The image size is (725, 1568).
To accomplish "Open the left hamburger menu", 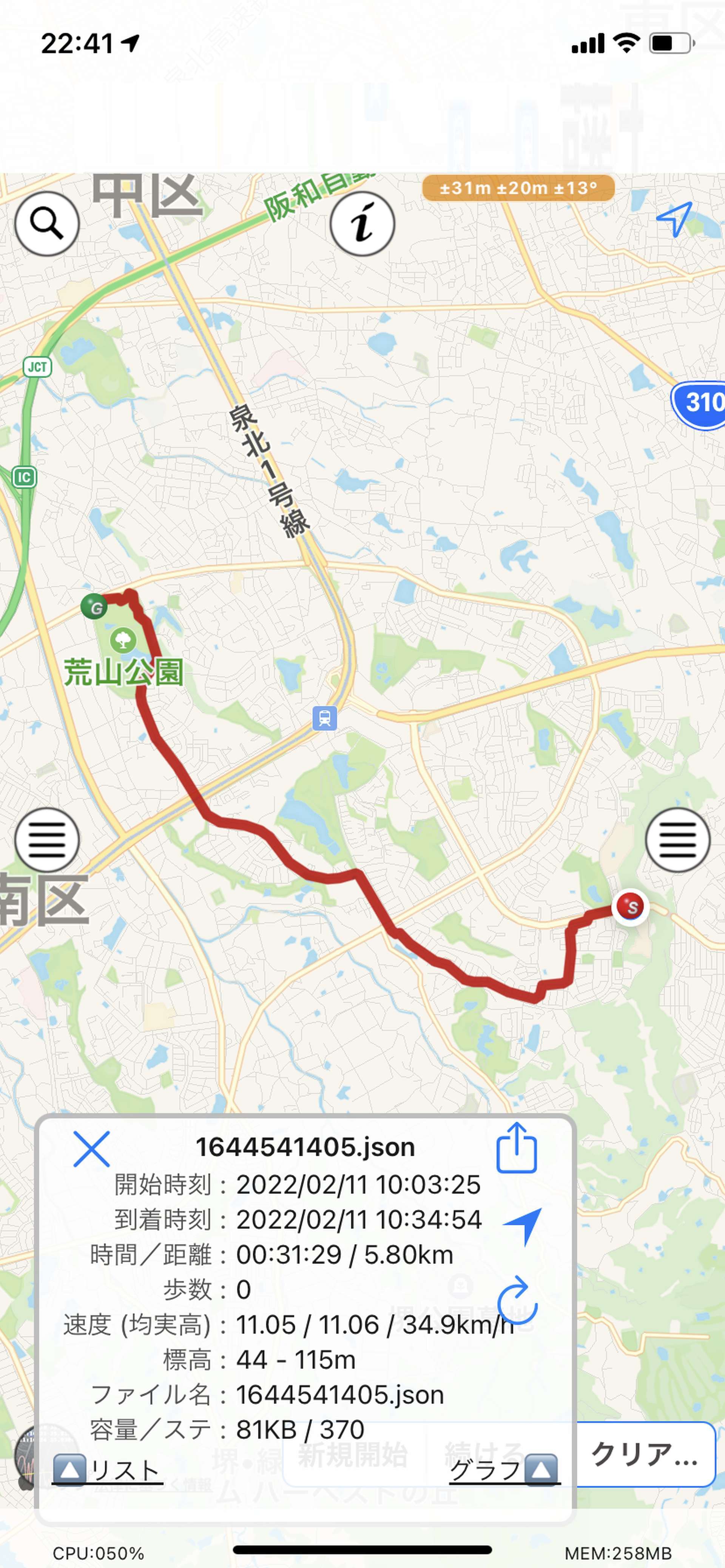I will (x=47, y=841).
